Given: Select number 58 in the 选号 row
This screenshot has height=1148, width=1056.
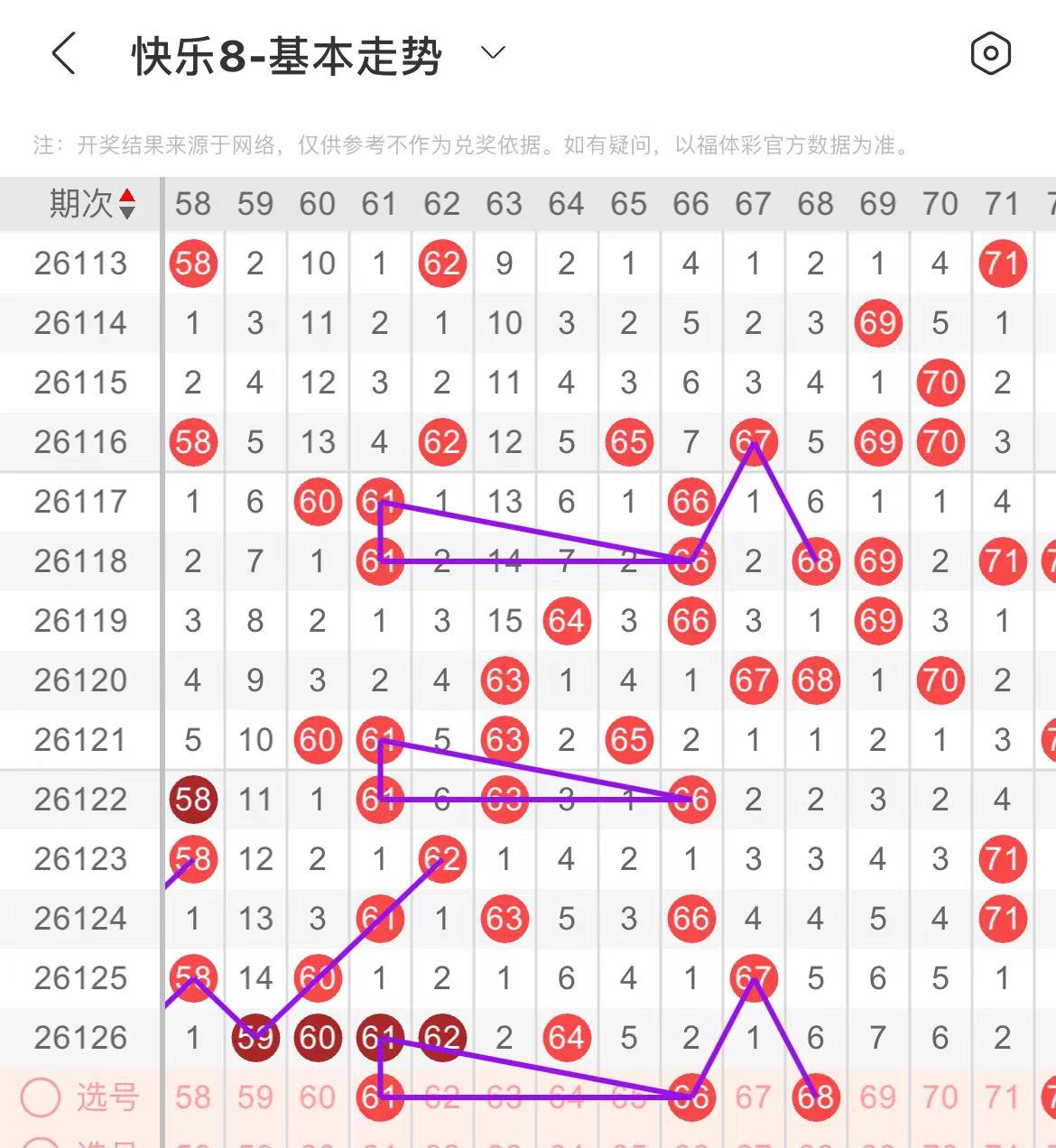Looking at the screenshot, I should (193, 1097).
